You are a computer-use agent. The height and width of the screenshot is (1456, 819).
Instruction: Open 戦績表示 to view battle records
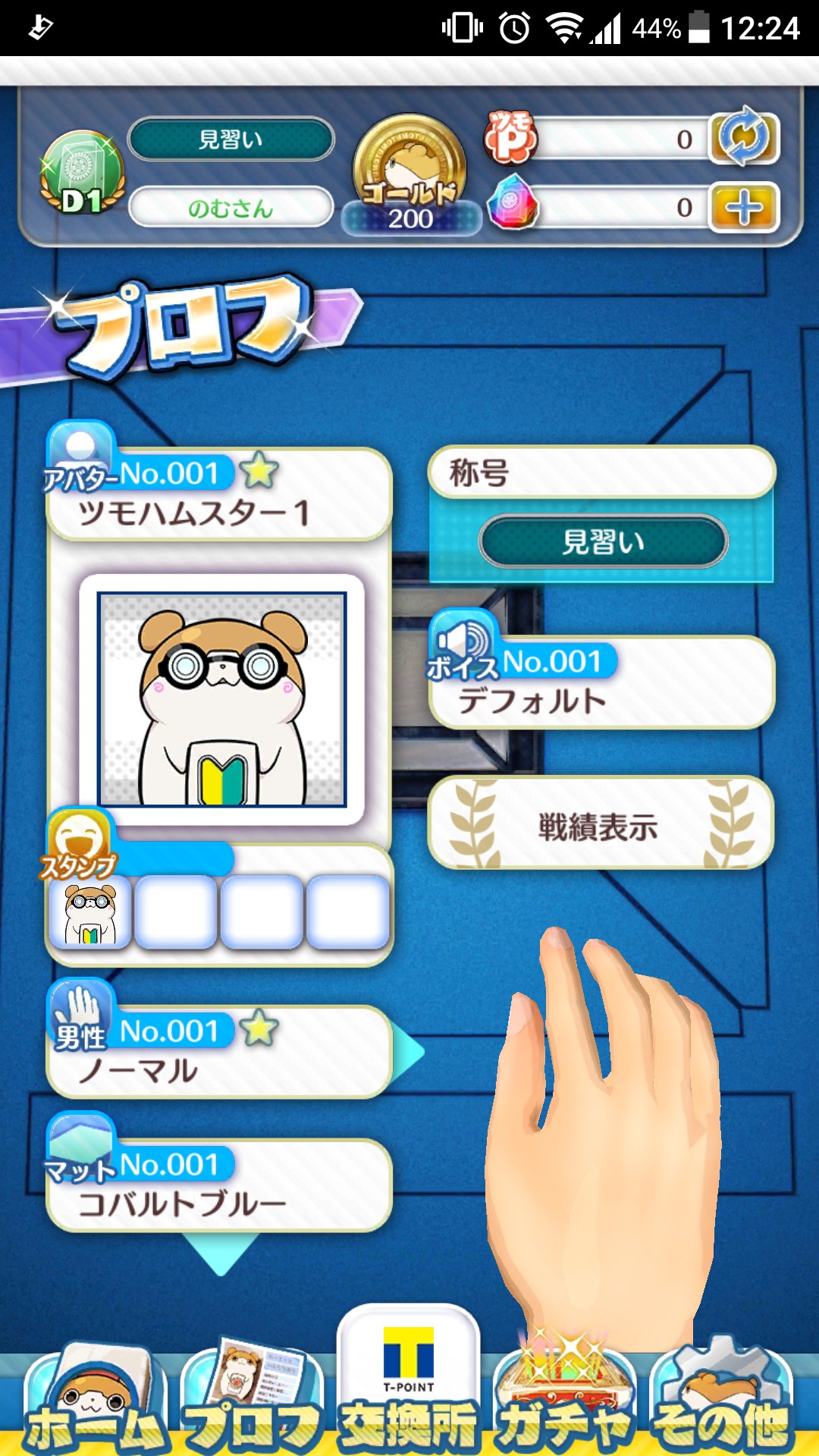[599, 825]
